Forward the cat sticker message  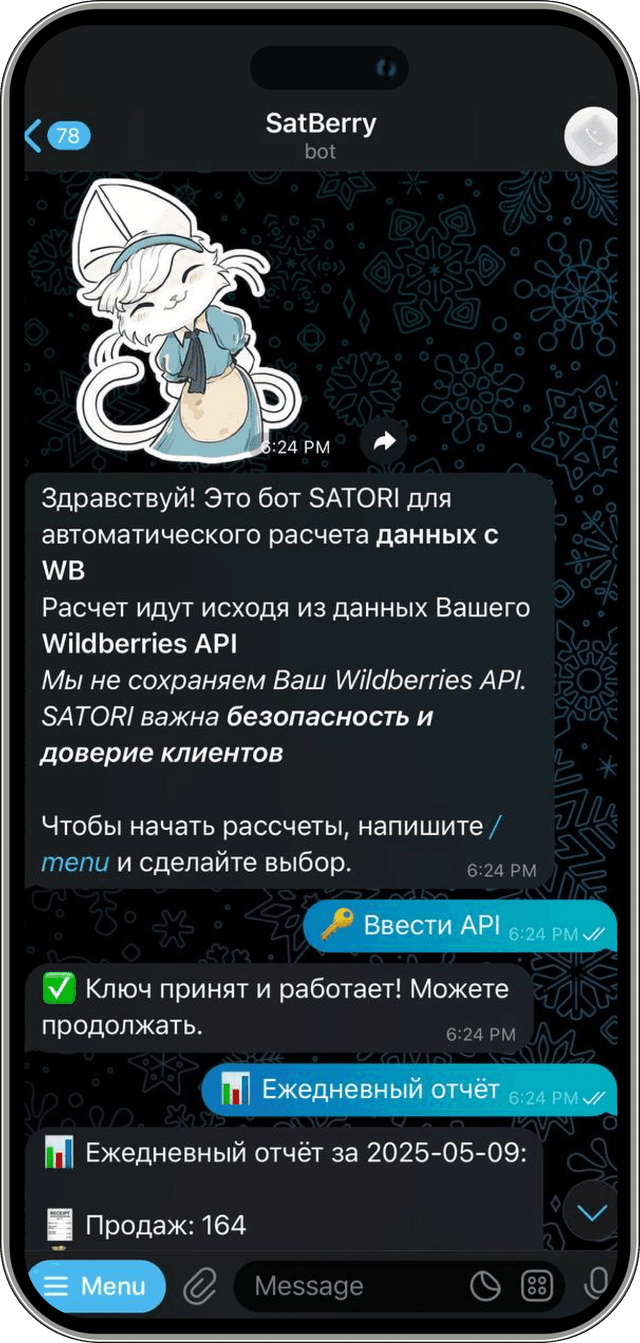384,441
